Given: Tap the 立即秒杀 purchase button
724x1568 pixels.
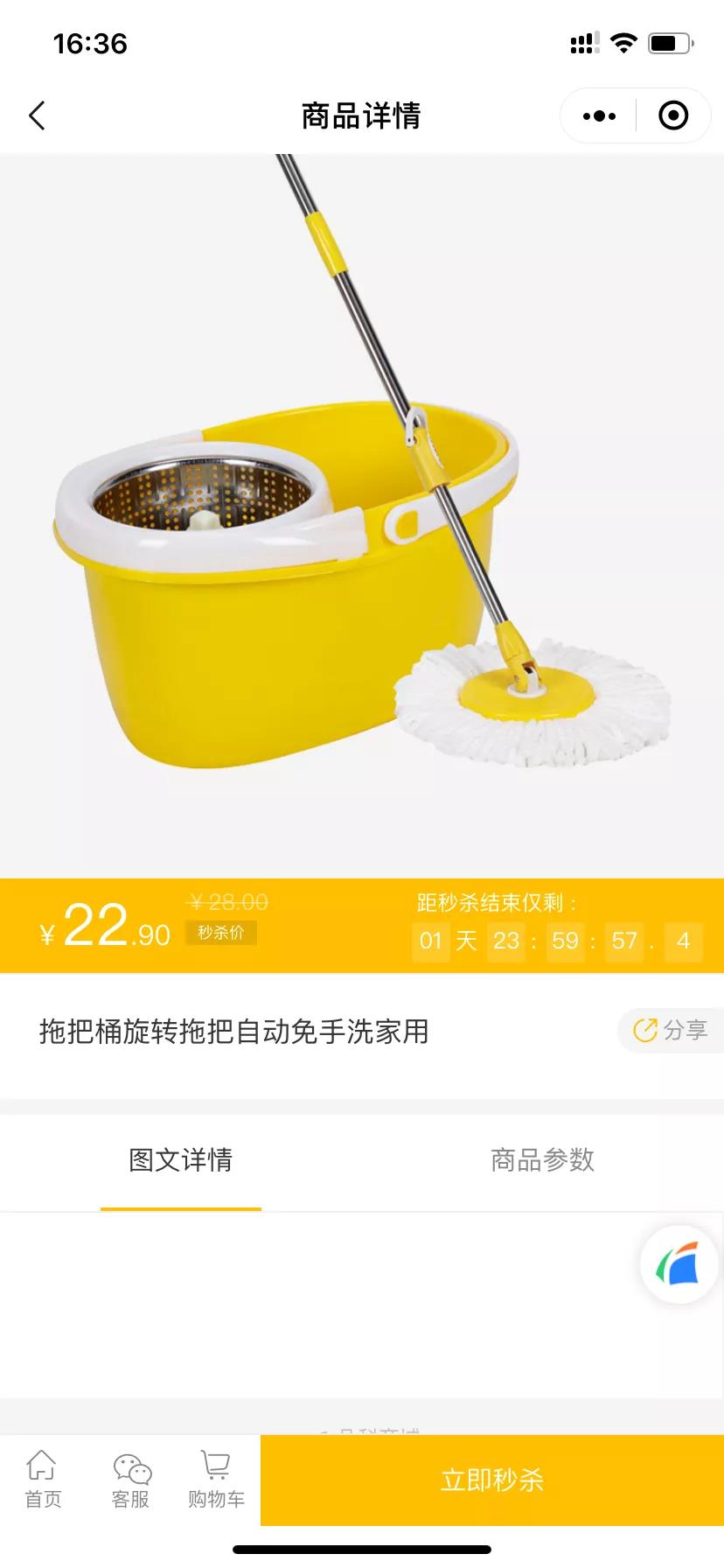Looking at the screenshot, I should 492,1479.
